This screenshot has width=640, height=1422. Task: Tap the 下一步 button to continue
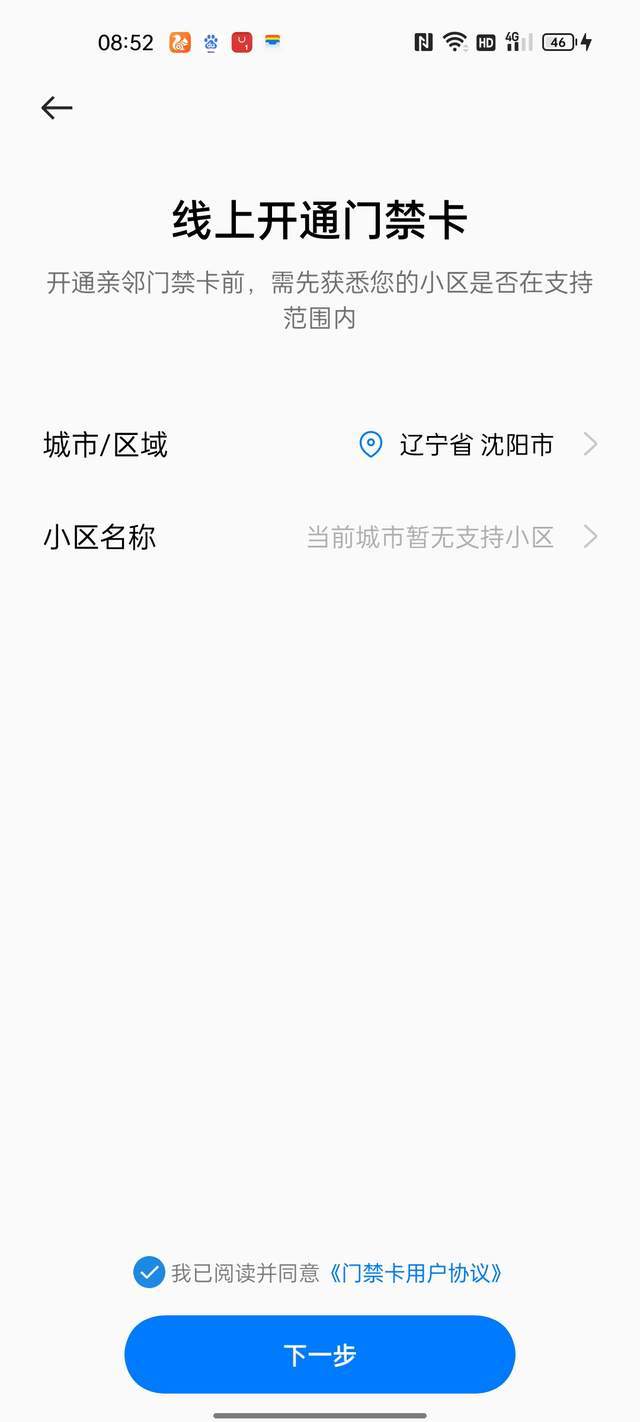coord(320,1355)
